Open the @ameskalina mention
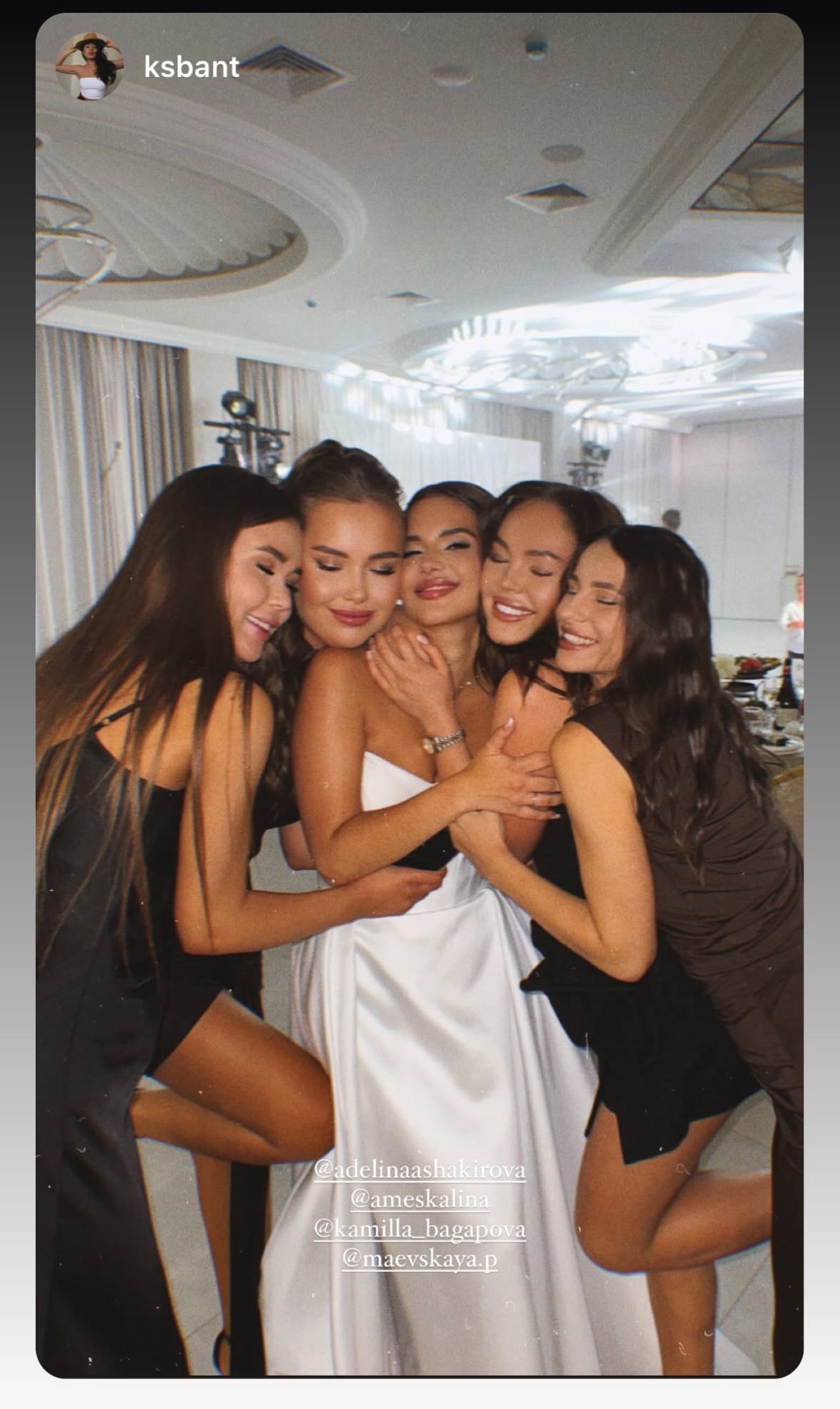 (420, 1199)
